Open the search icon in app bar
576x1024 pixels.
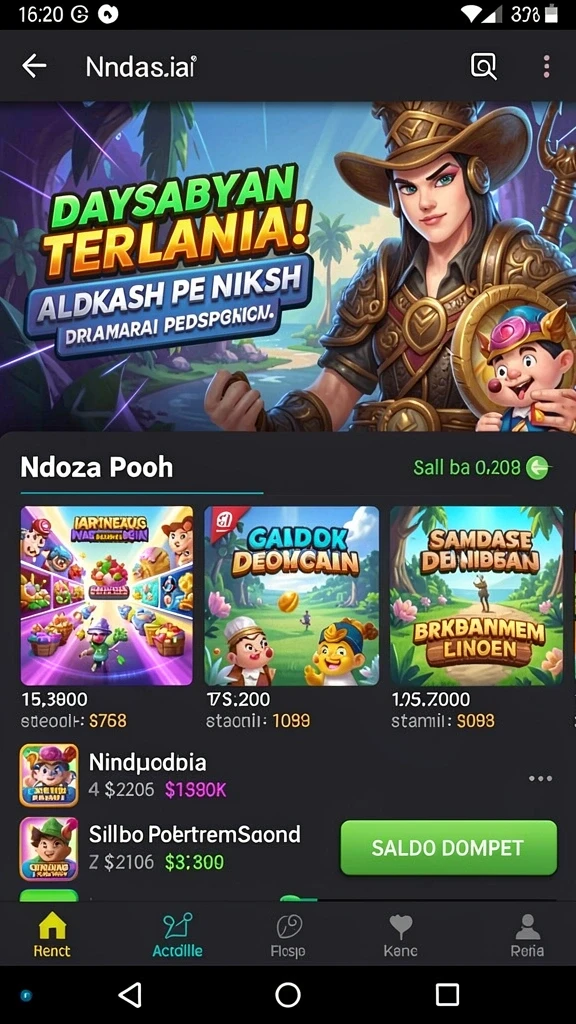(x=483, y=66)
